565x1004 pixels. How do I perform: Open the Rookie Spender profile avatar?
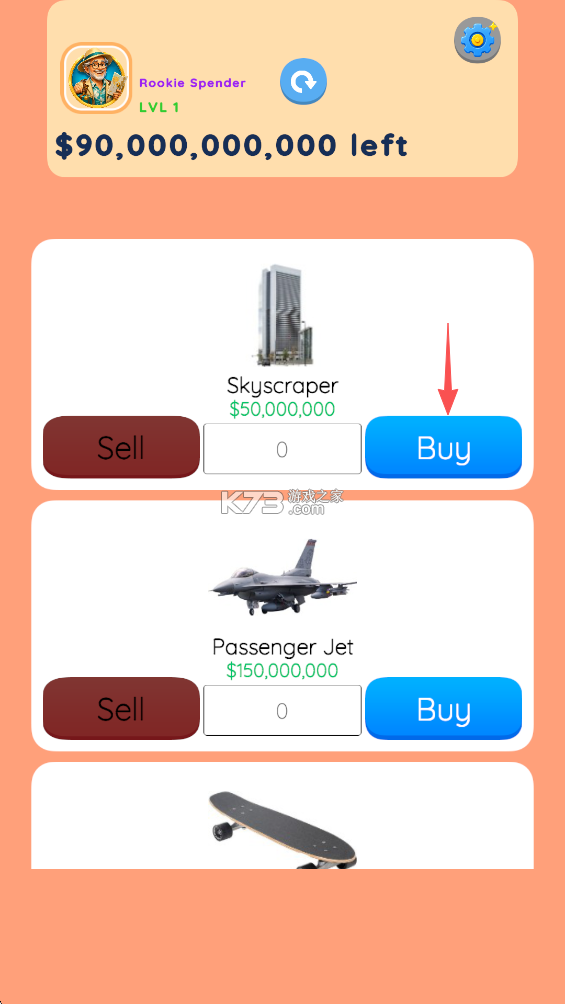tap(97, 77)
